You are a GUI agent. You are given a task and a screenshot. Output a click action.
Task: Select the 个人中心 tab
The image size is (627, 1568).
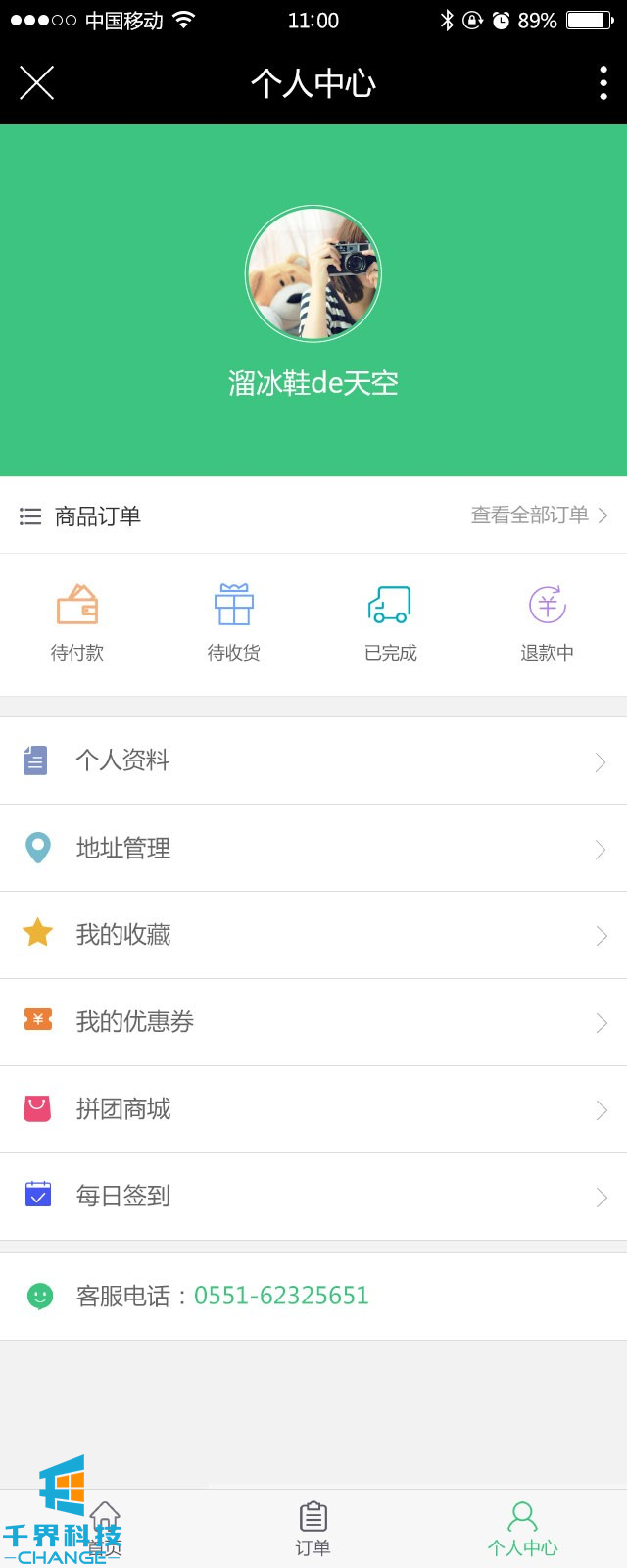pyautogui.click(x=522, y=1529)
